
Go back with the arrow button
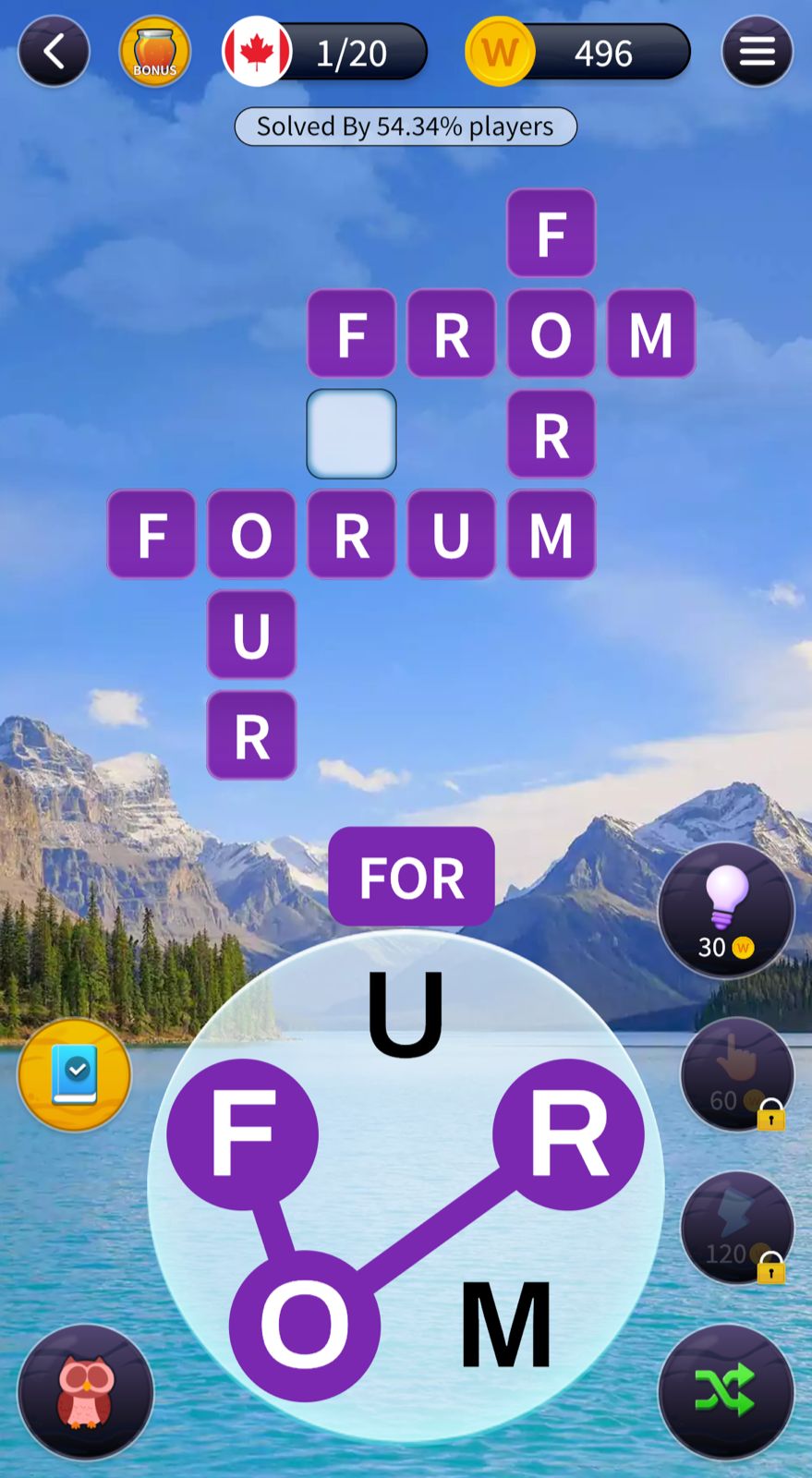54,52
